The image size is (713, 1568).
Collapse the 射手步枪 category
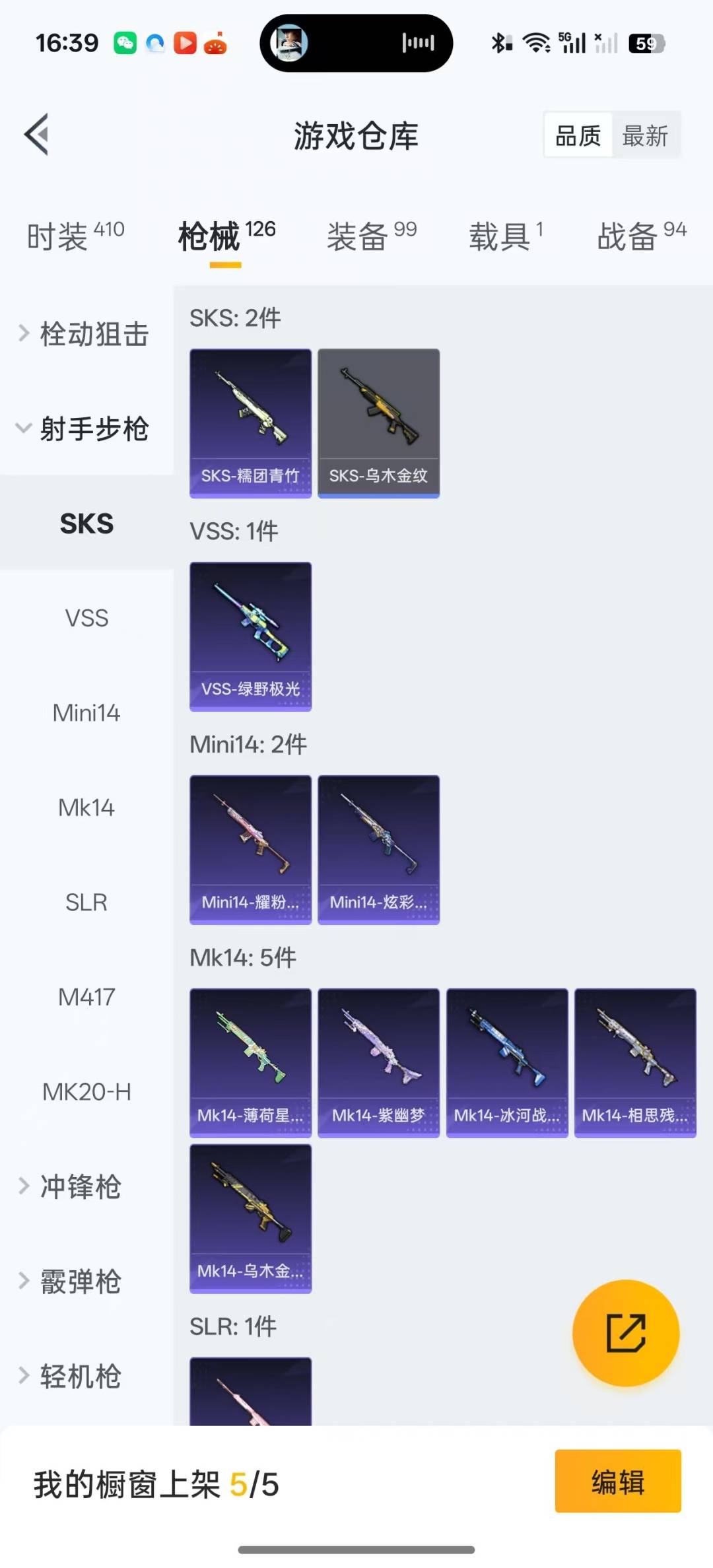point(86,428)
